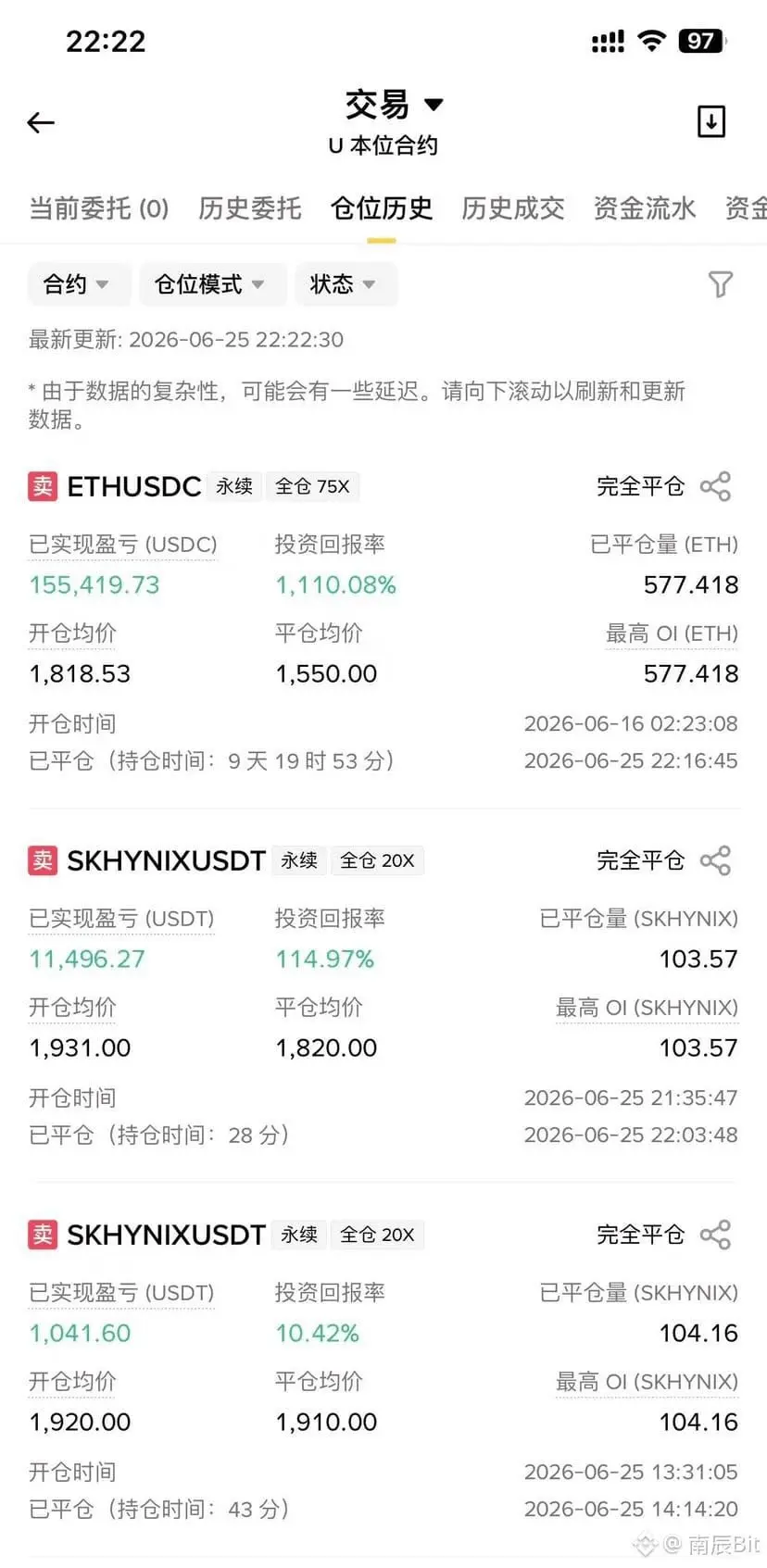Select the 仓位历史 tab
The image size is (767, 1568).
click(382, 208)
